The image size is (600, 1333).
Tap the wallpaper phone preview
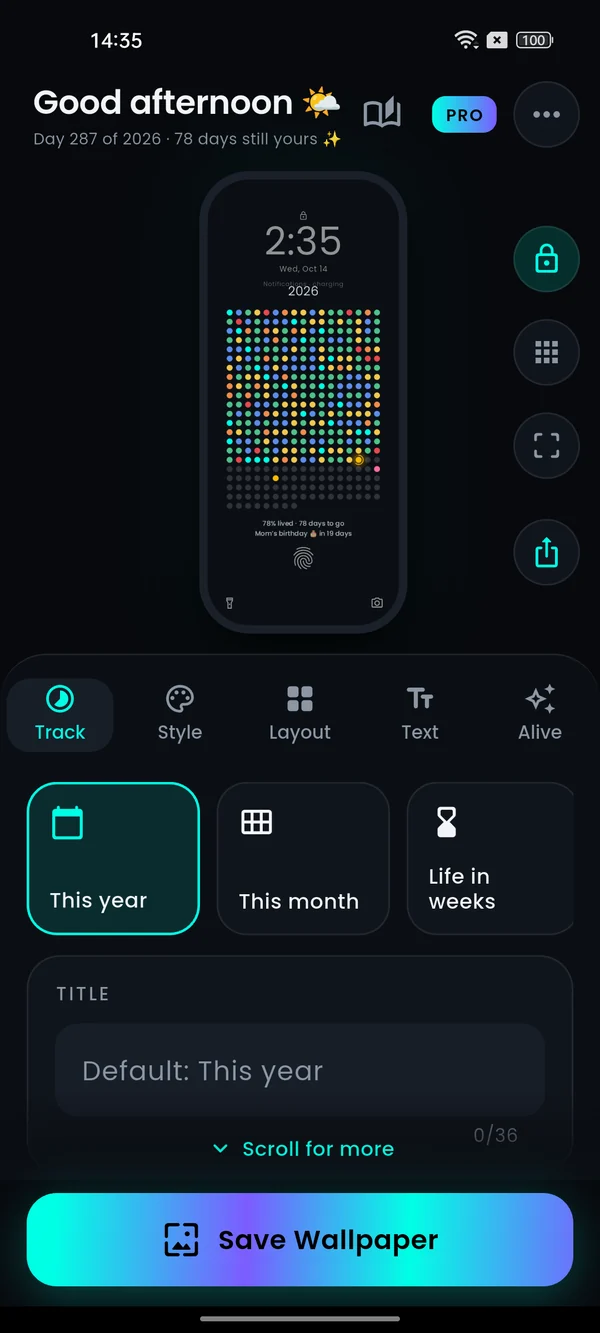click(x=303, y=403)
